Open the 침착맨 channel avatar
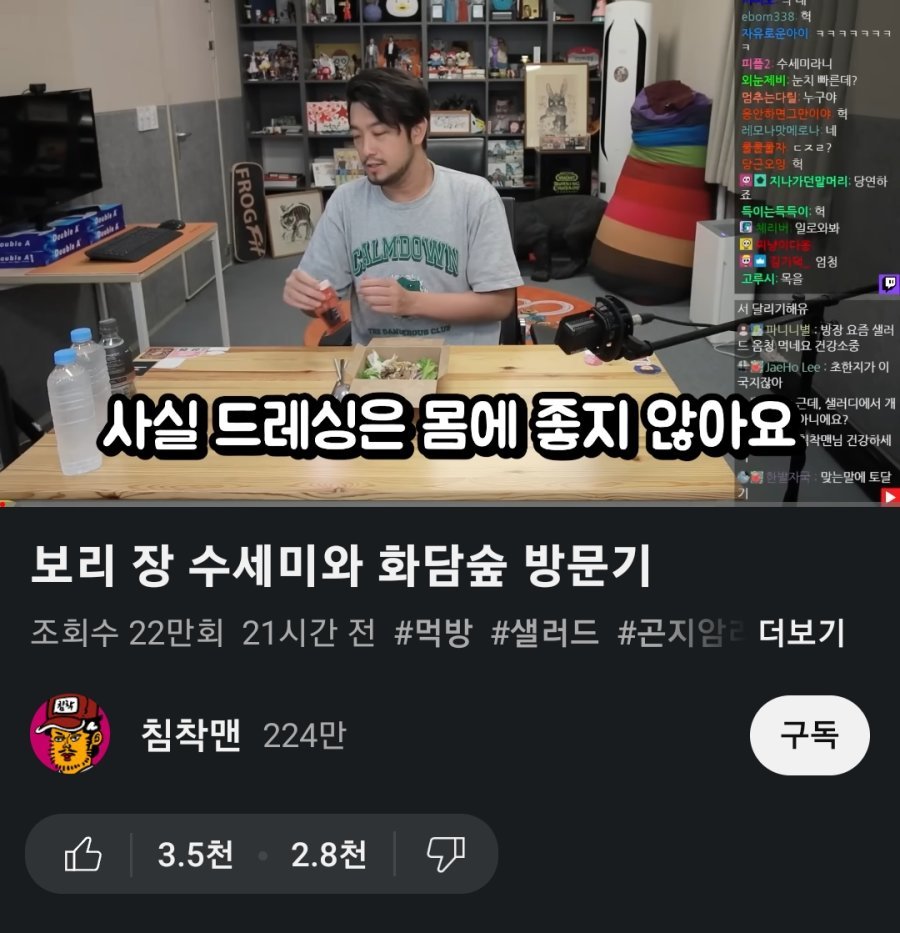Viewport: 900px width, 933px height. (70, 735)
